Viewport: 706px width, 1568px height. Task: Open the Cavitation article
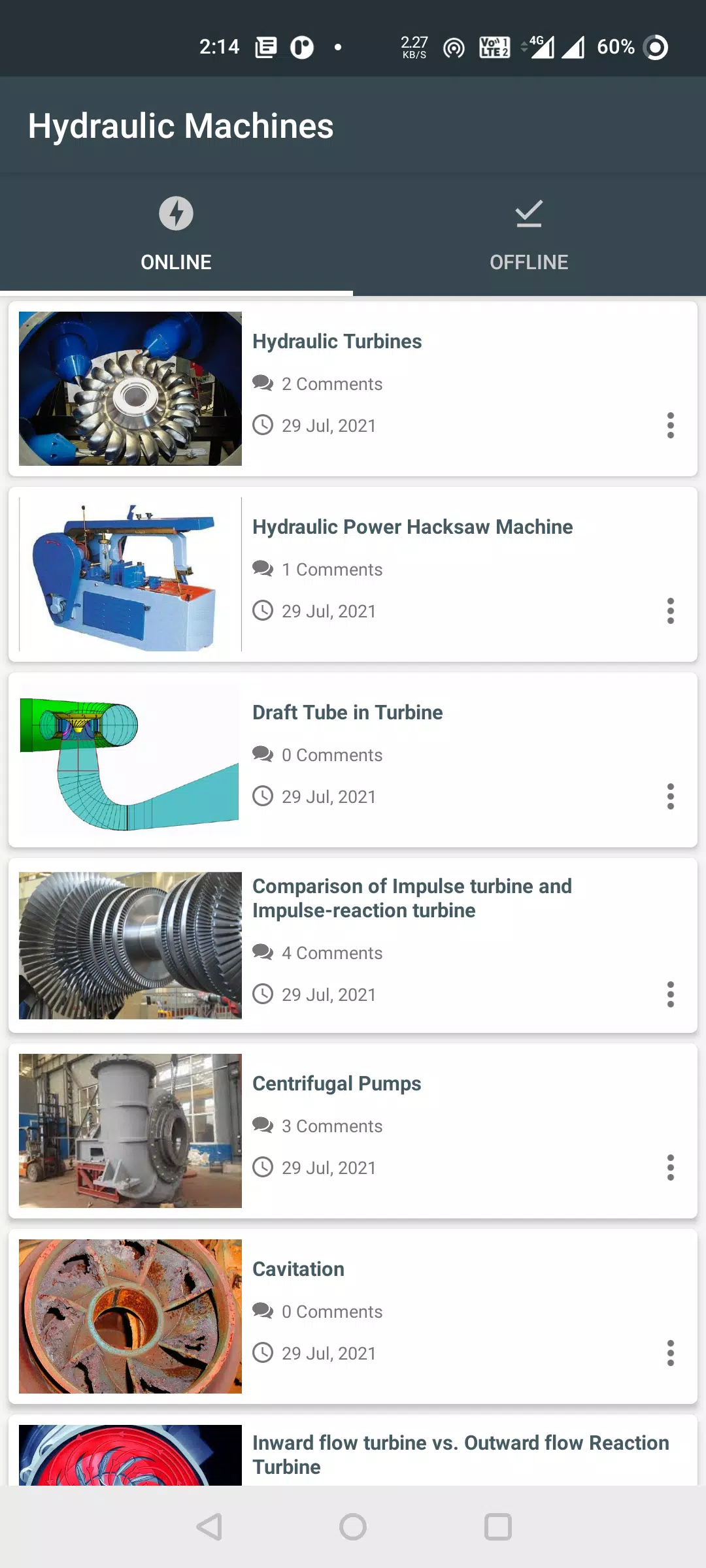(x=353, y=1316)
